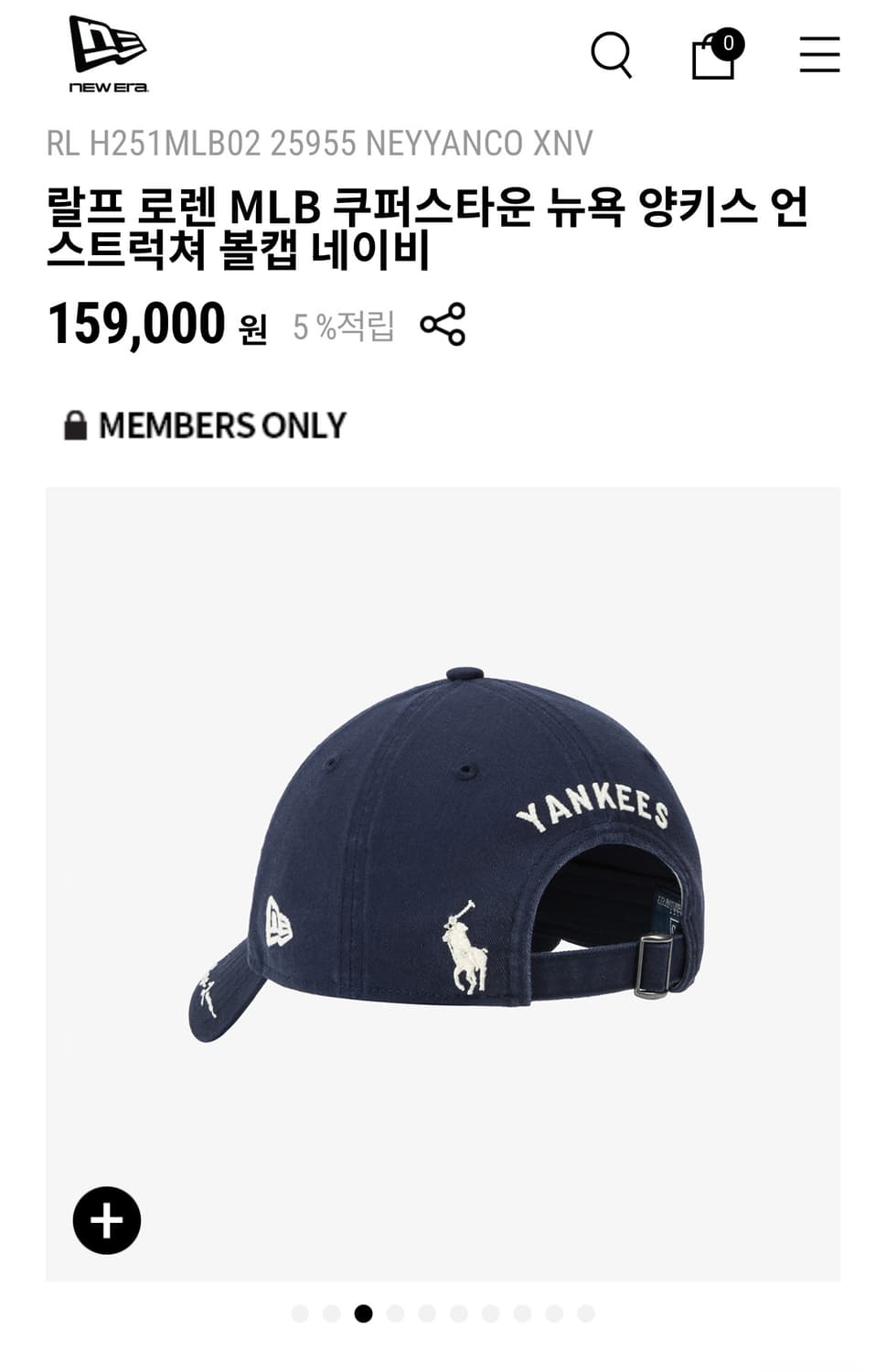The width and height of the screenshot is (886, 1372).
Task: Click the share icon next to the price
Action: click(443, 326)
